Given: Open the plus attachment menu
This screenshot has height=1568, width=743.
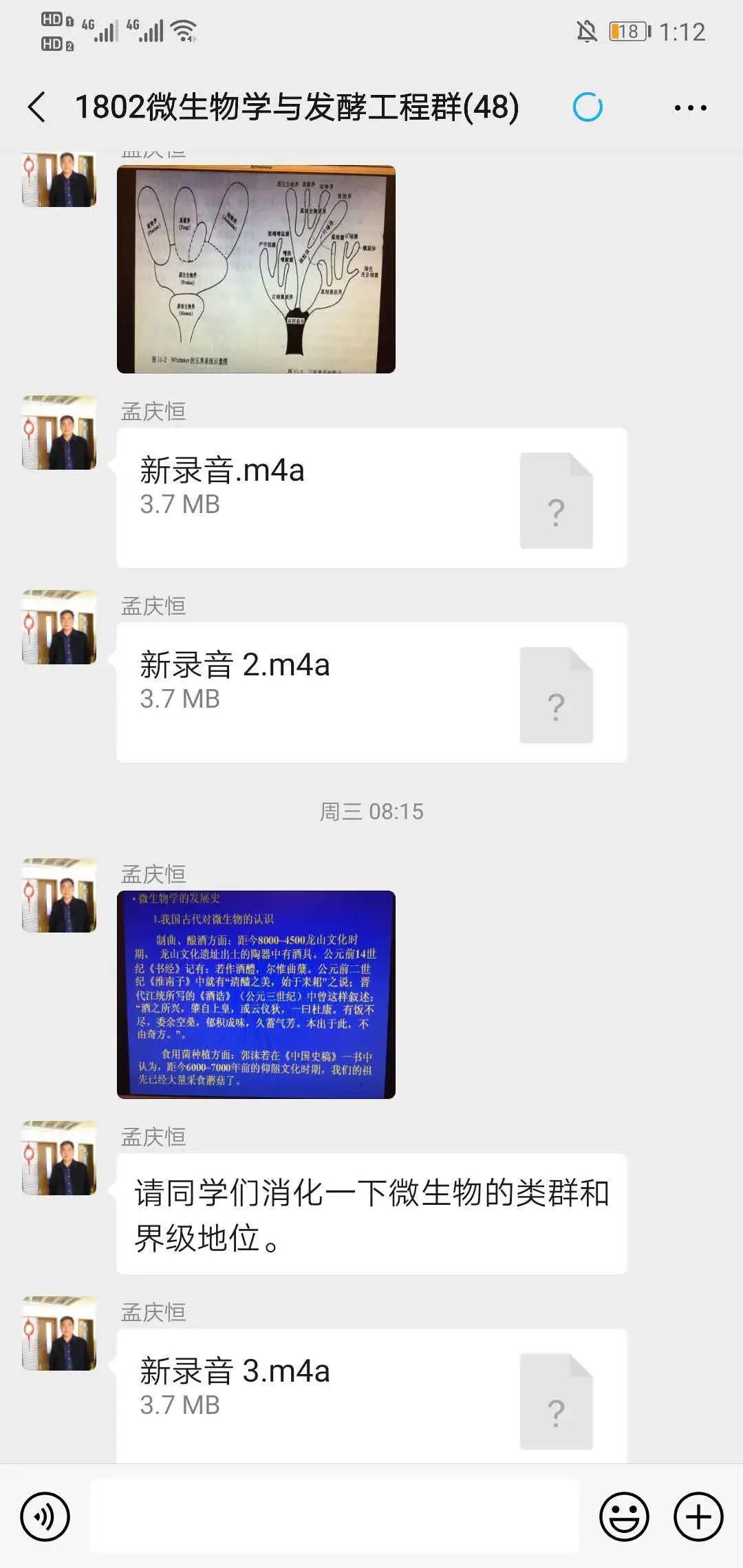Looking at the screenshot, I should click(698, 1516).
